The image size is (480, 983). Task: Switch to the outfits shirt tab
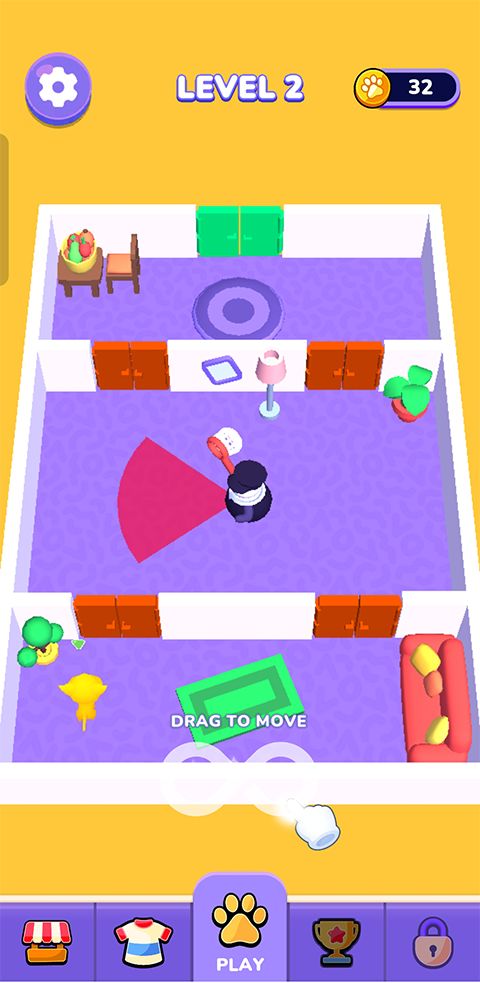[143, 942]
